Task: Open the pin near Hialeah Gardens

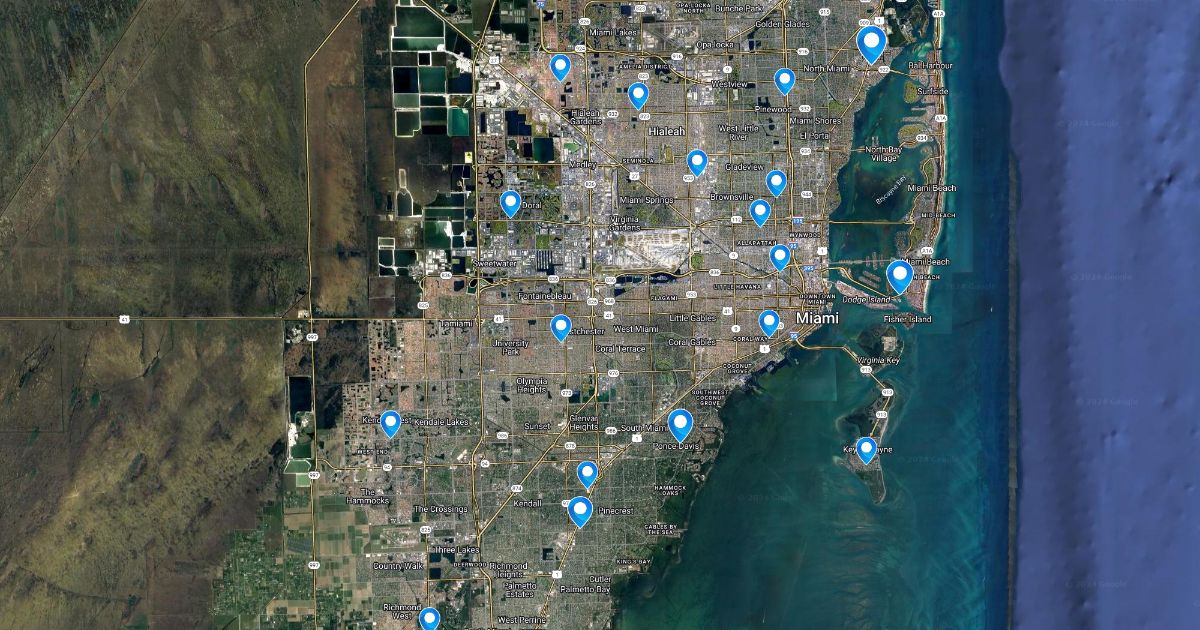Action: point(561,66)
